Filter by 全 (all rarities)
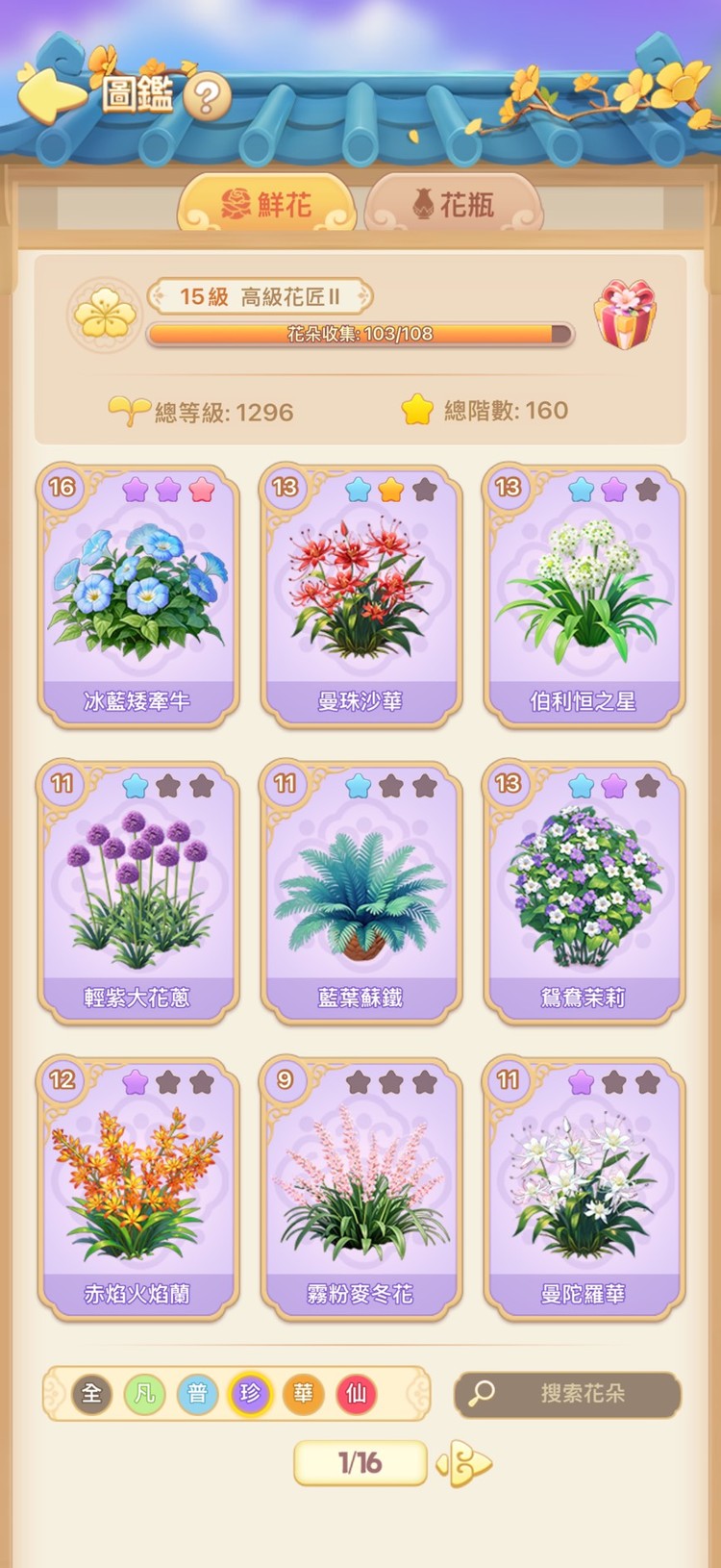This screenshot has width=721, height=1568. 92,1394
